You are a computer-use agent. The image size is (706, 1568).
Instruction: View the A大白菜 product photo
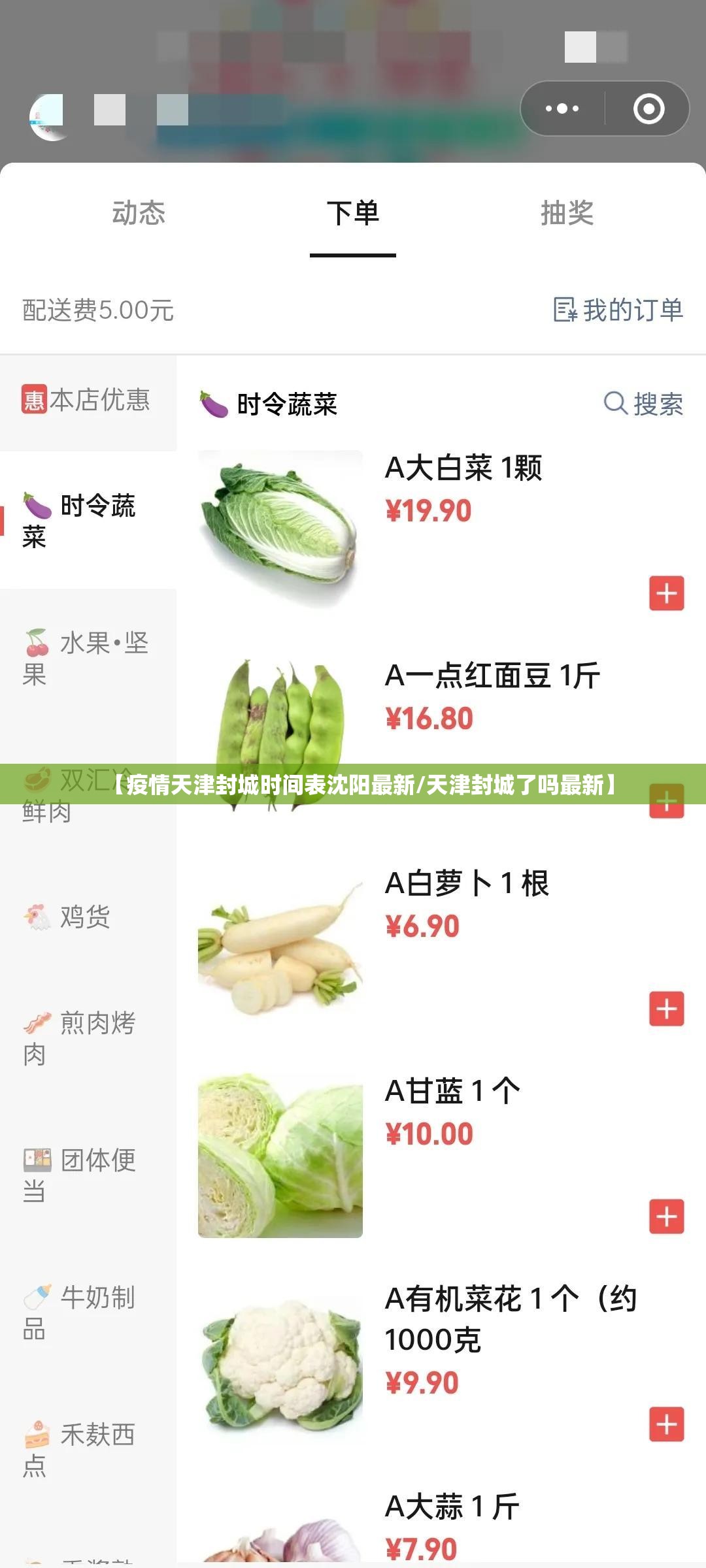[x=280, y=528]
